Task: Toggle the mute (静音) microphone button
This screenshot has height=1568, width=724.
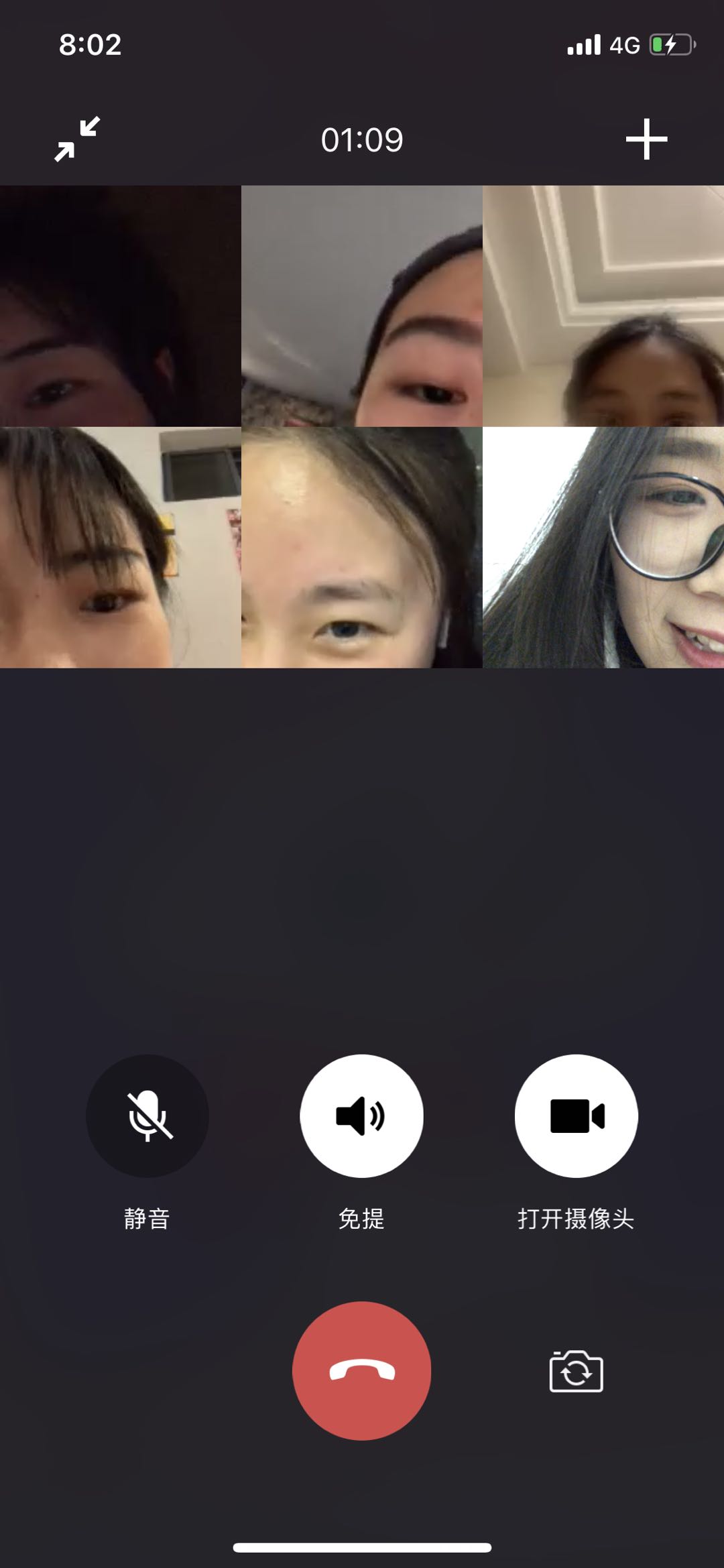Action: pos(147,1115)
